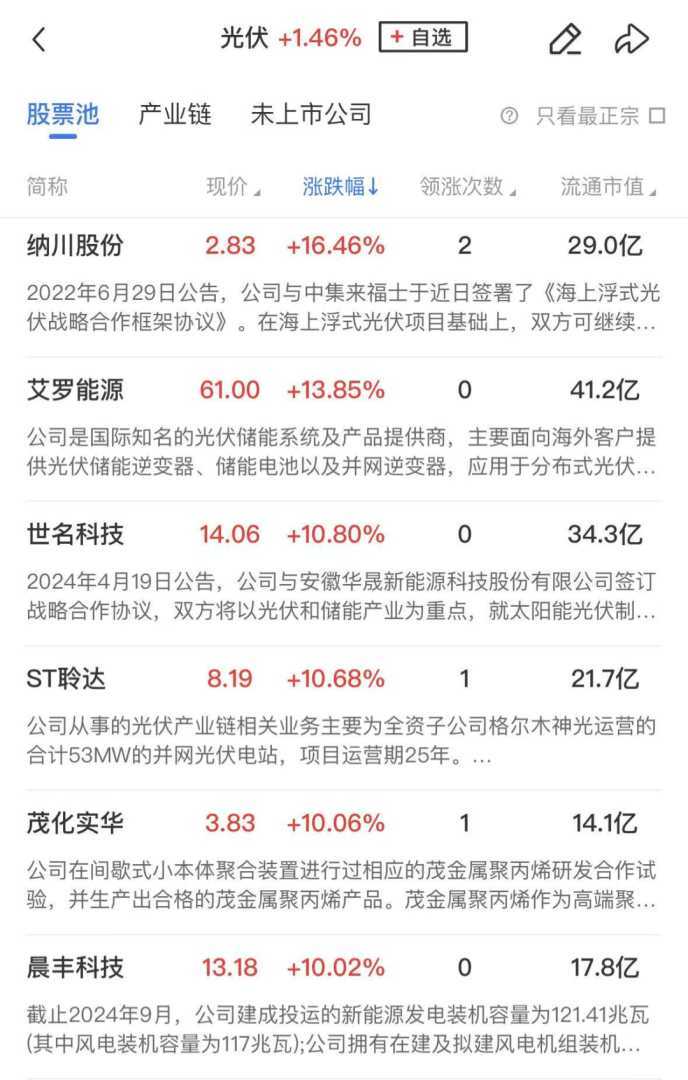Open the 晨丰科技 stock row

[x=76, y=967]
